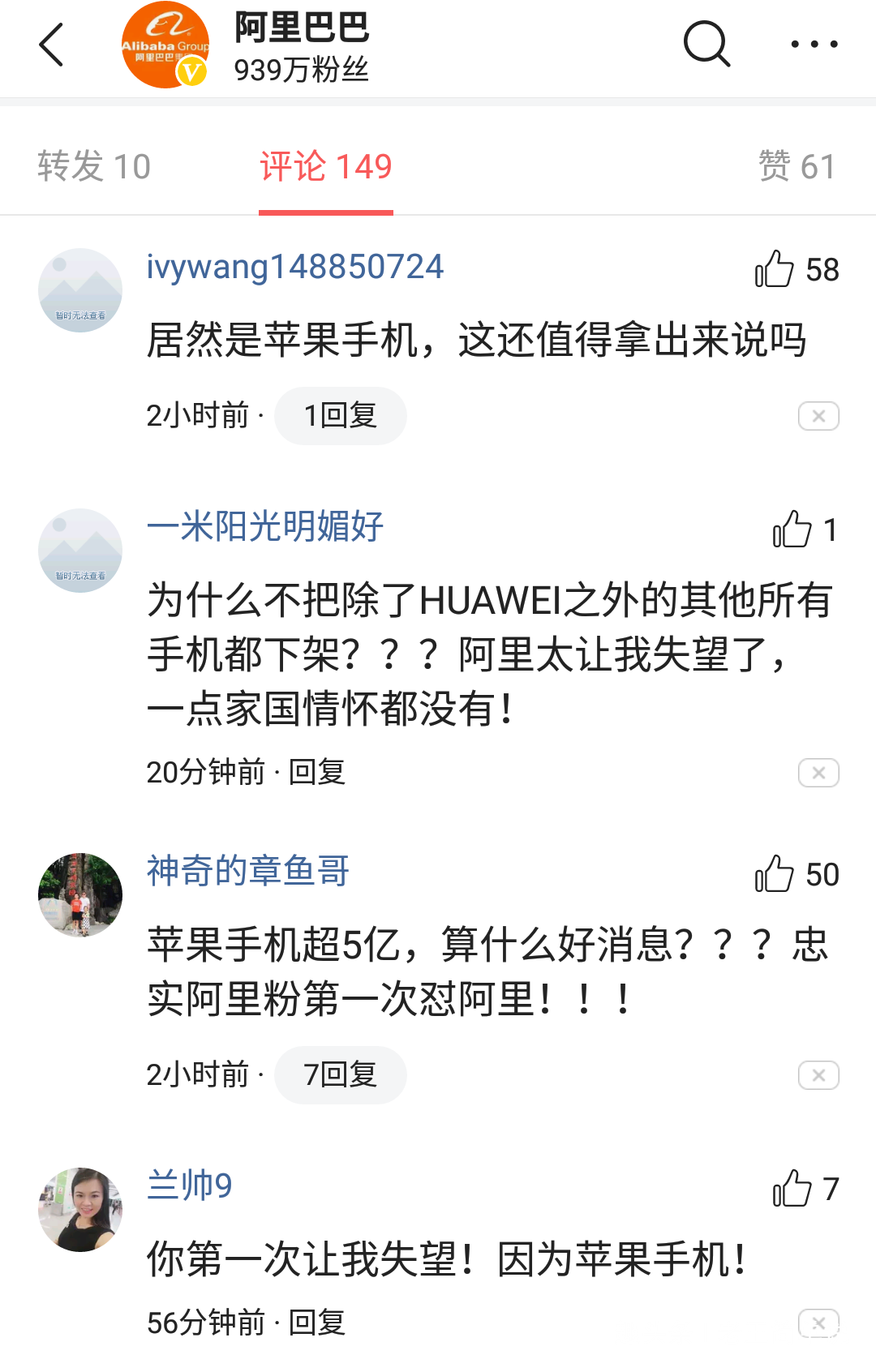The width and height of the screenshot is (876, 1372).
Task: Open the search icon in the header
Action: click(x=706, y=44)
